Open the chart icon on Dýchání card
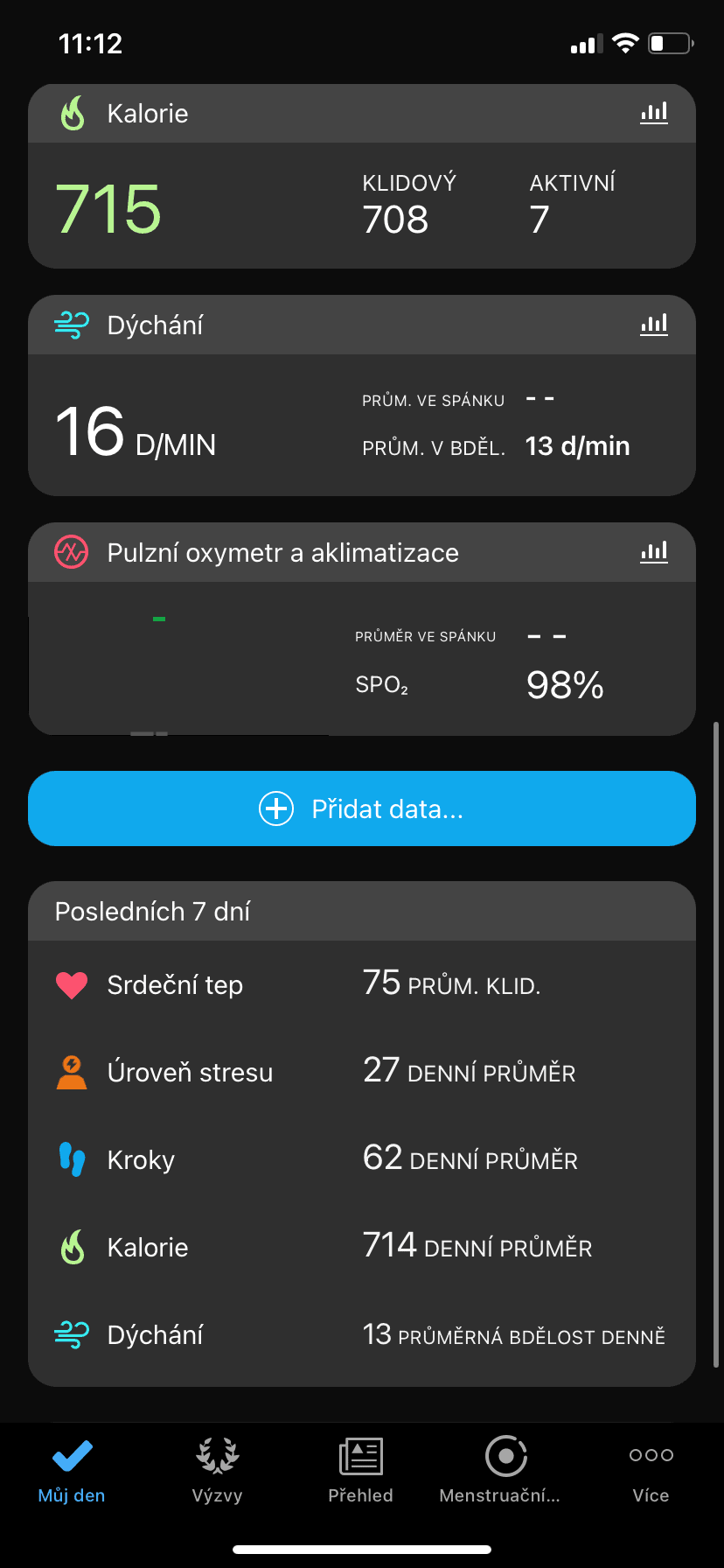The height and width of the screenshot is (1568, 724). point(653,325)
